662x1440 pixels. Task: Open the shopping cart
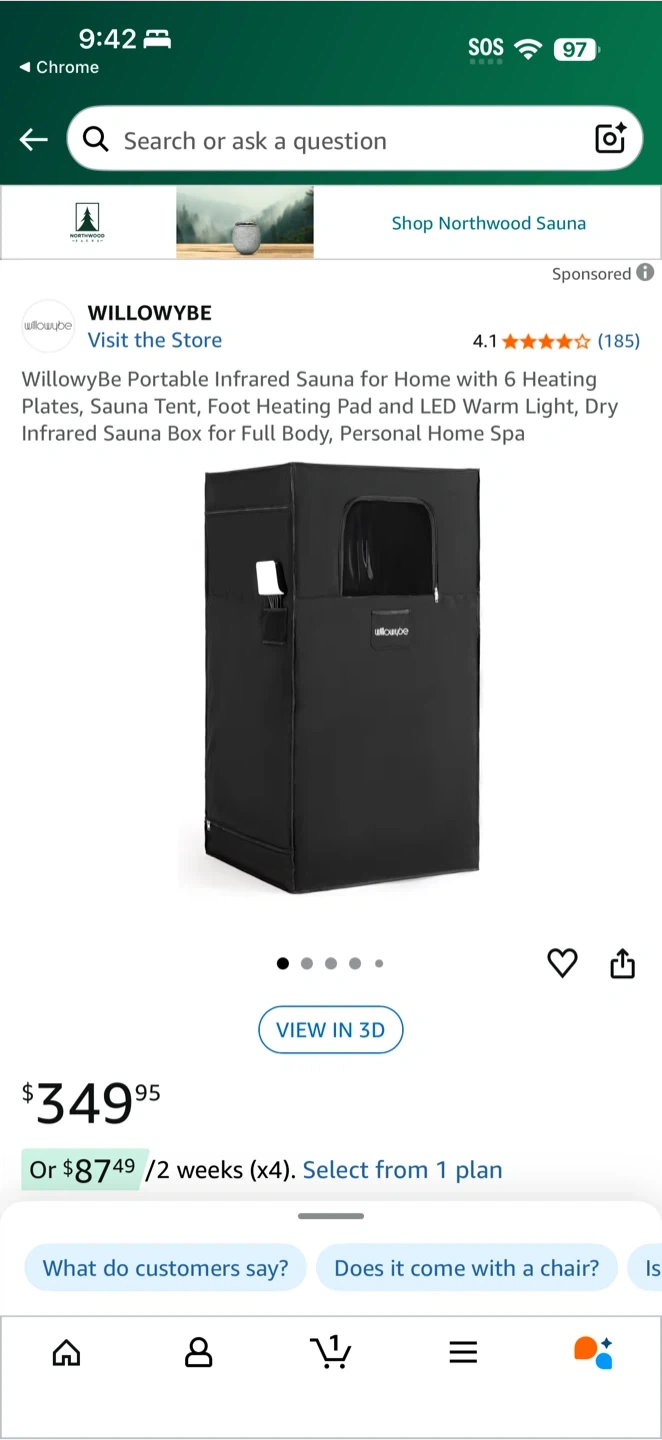[331, 1352]
